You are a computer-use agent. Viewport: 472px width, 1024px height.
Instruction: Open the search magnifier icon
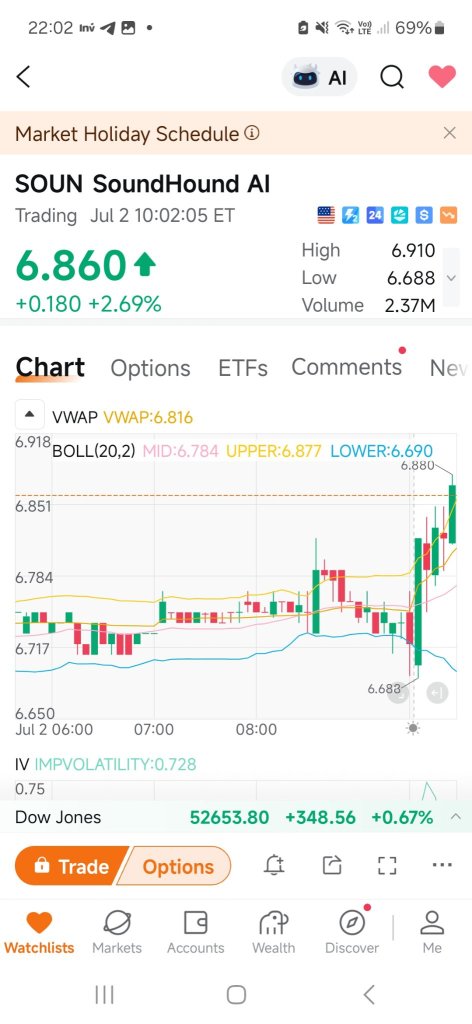pyautogui.click(x=392, y=78)
